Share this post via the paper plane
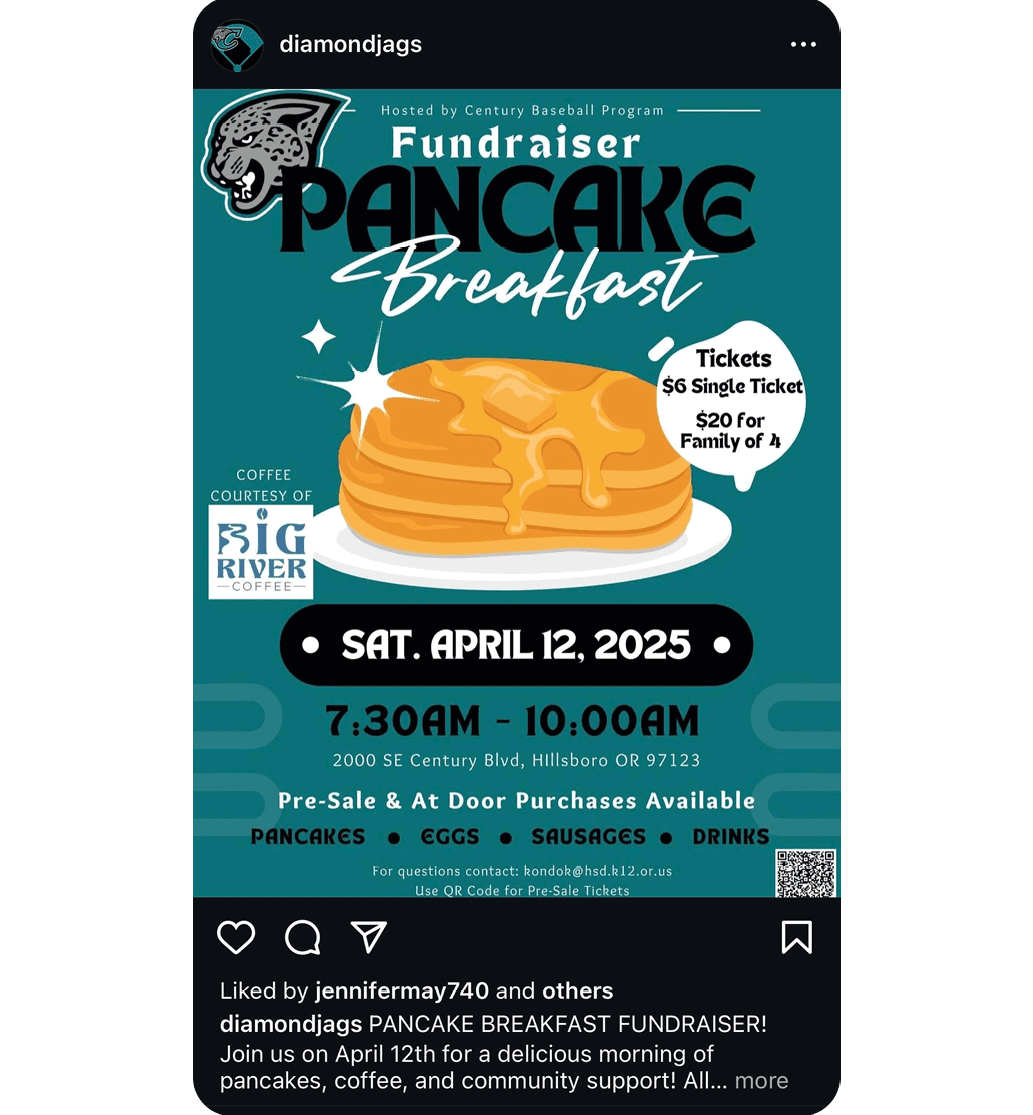 tap(368, 937)
